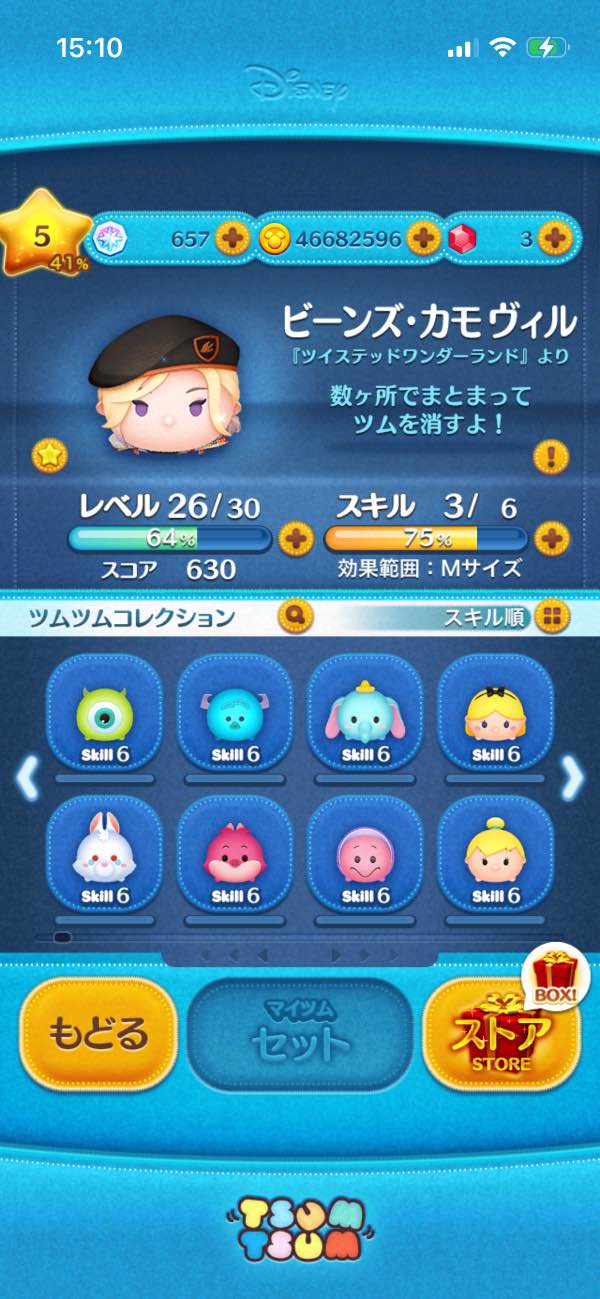Choose the Dumbo Tsum

pyautogui.click(x=364, y=716)
